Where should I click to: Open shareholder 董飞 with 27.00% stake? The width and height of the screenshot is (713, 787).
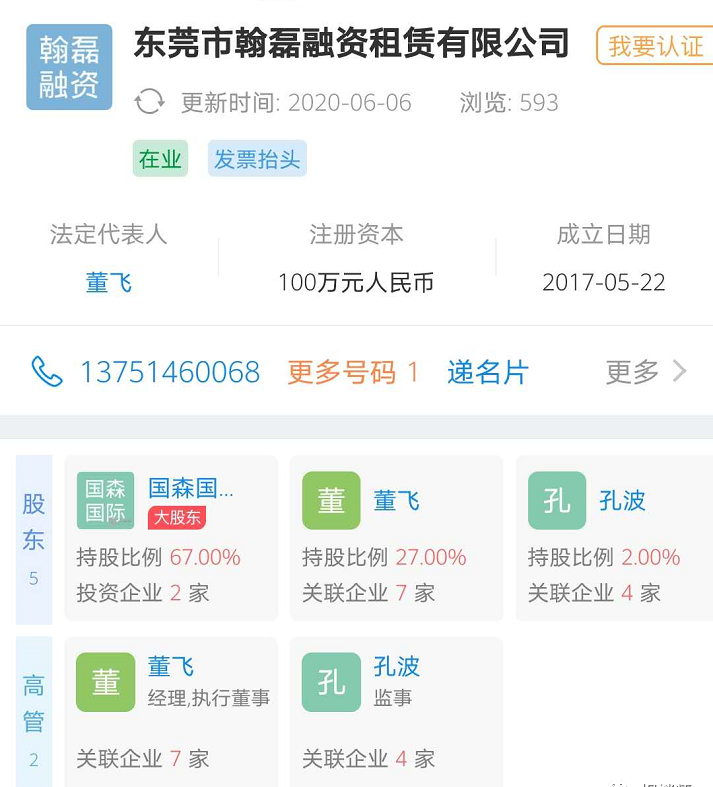396,538
